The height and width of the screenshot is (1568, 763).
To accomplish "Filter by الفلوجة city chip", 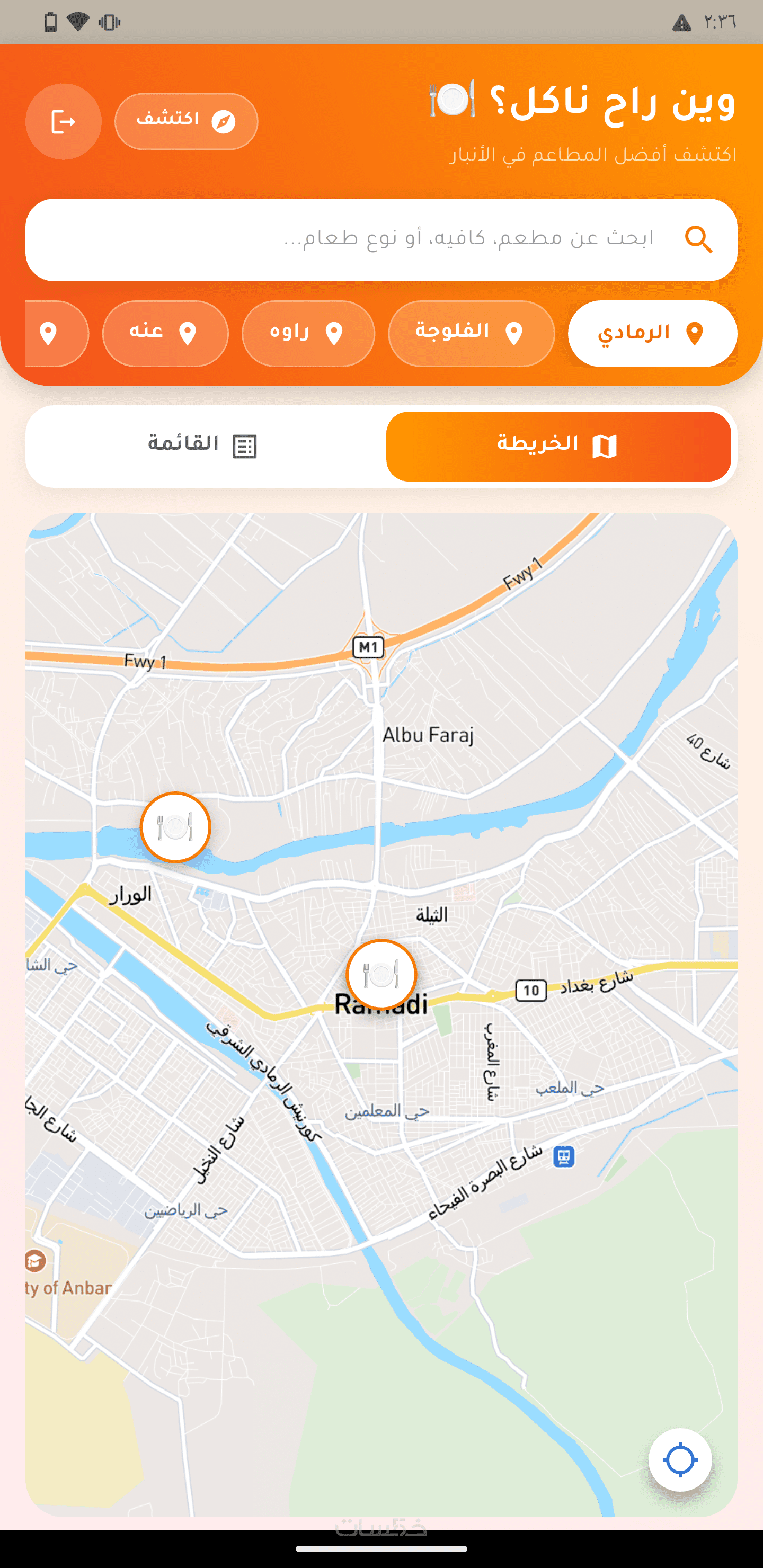I will pos(471,334).
